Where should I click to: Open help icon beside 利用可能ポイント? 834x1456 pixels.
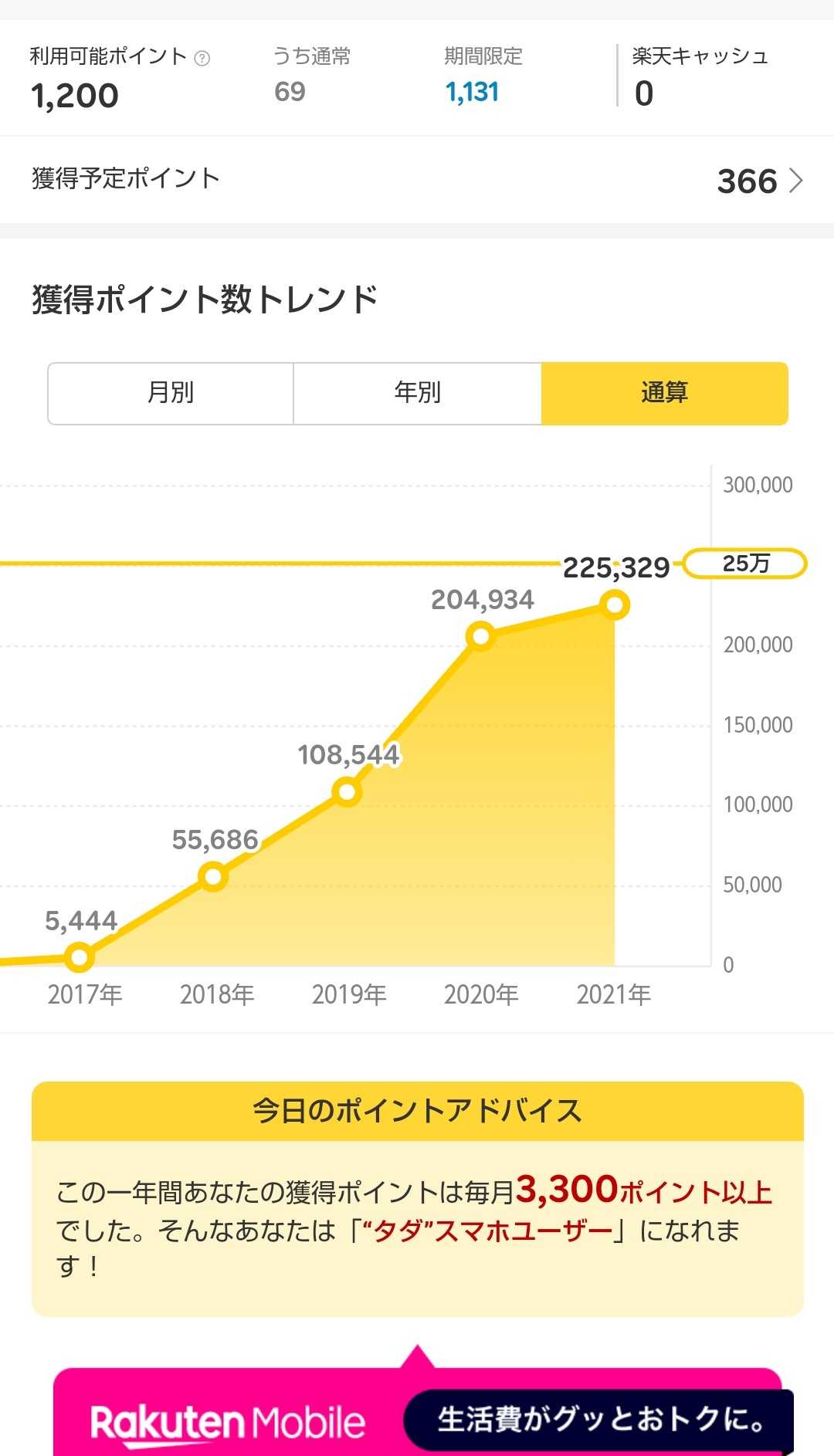202,59
